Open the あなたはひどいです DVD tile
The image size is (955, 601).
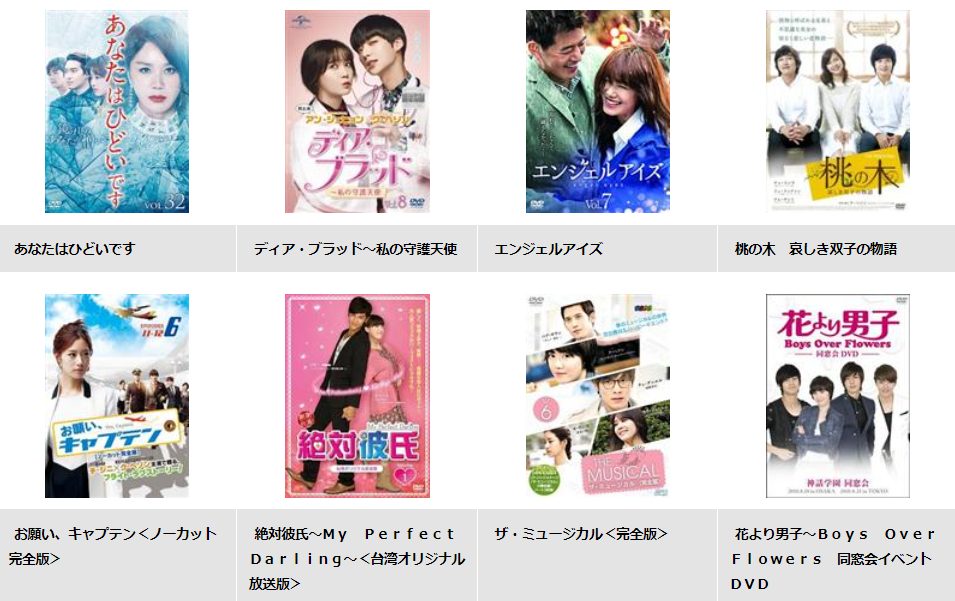point(117,112)
